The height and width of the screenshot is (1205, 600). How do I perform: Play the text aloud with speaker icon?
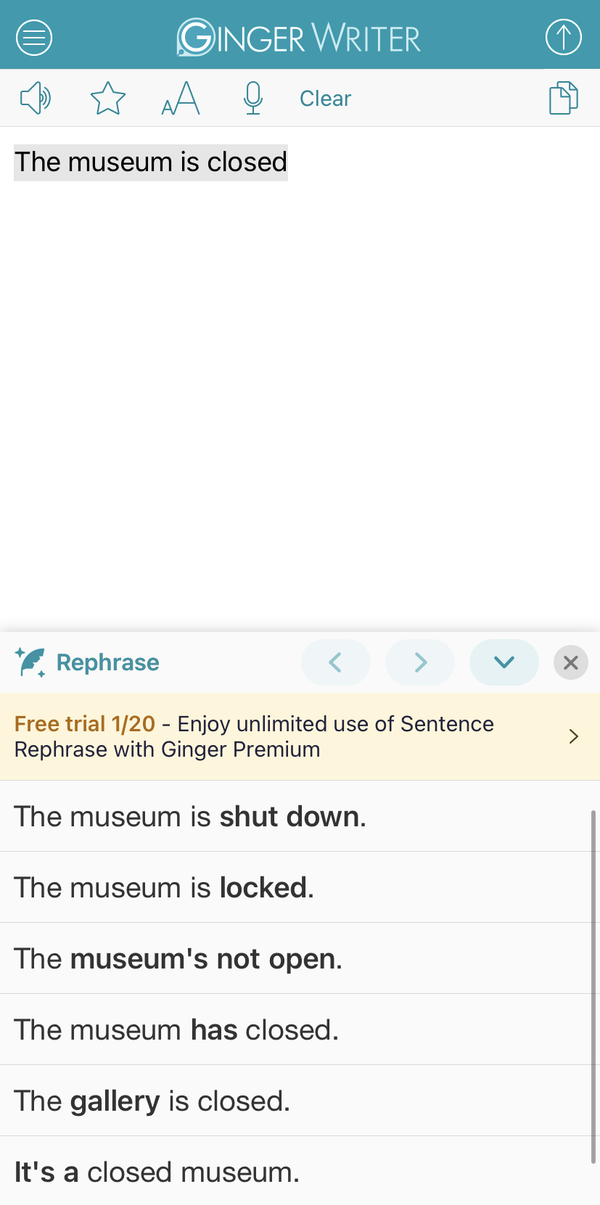[x=35, y=98]
